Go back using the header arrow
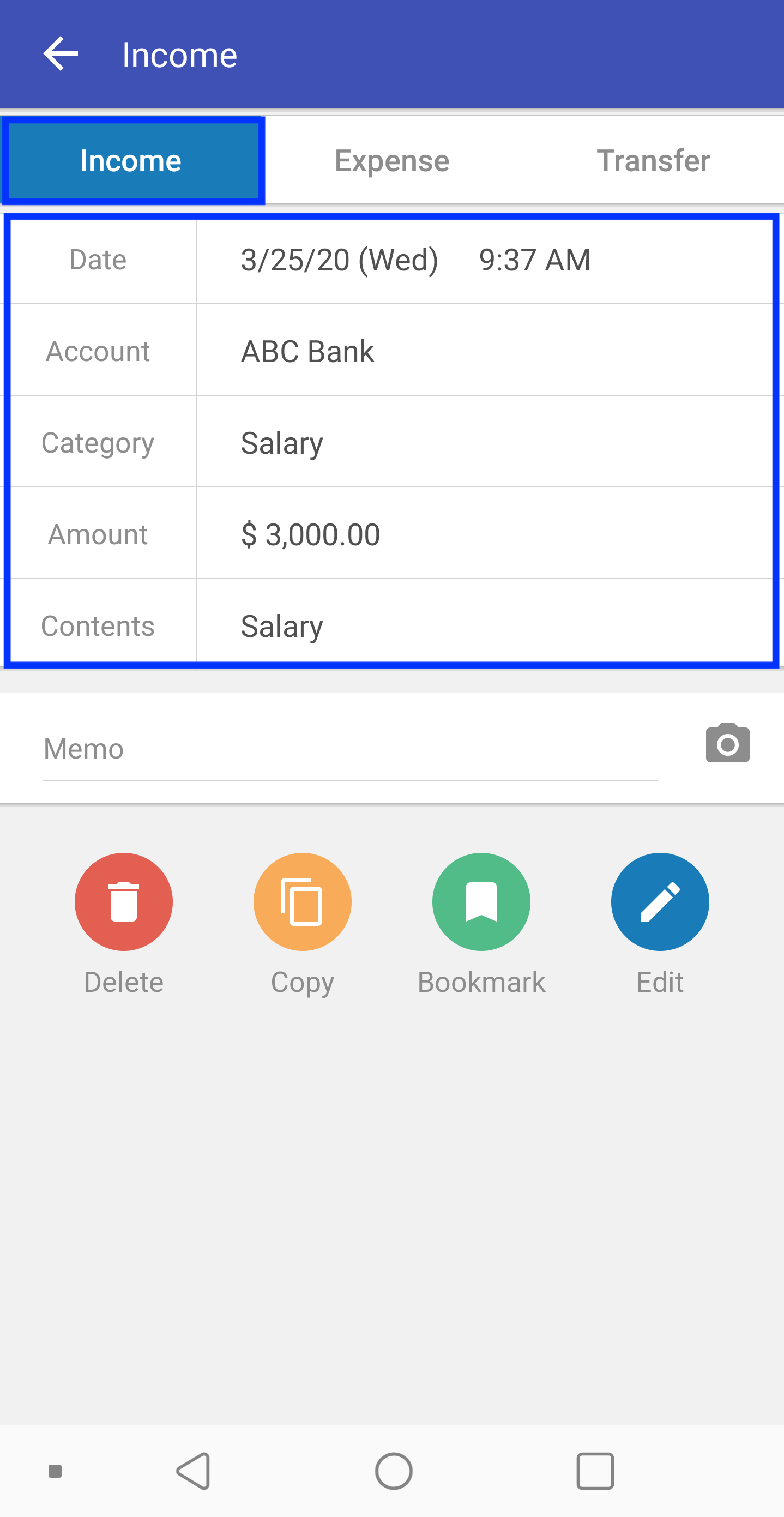The width and height of the screenshot is (784, 1517). click(61, 53)
